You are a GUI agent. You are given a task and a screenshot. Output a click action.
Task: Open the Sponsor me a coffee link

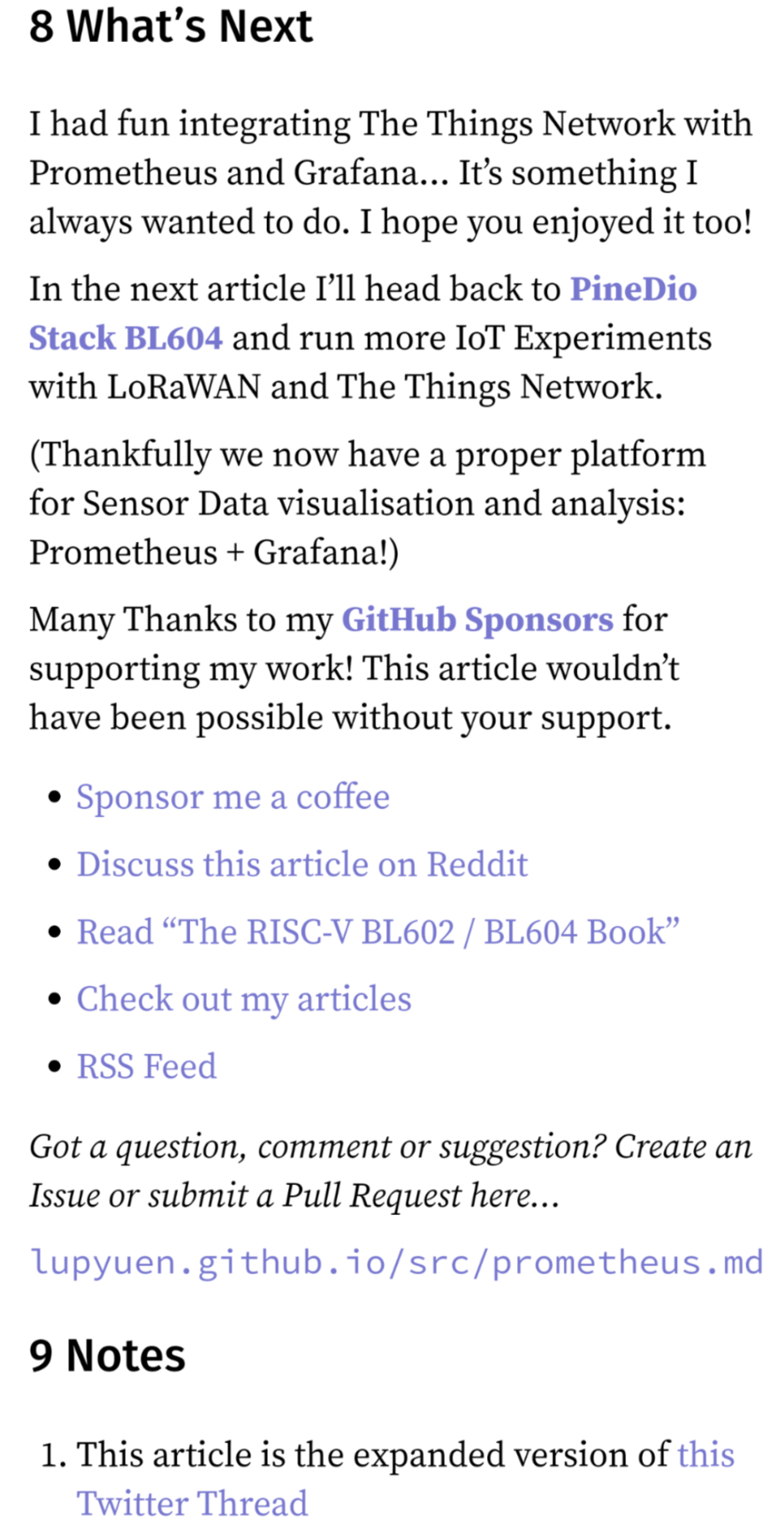pos(233,798)
